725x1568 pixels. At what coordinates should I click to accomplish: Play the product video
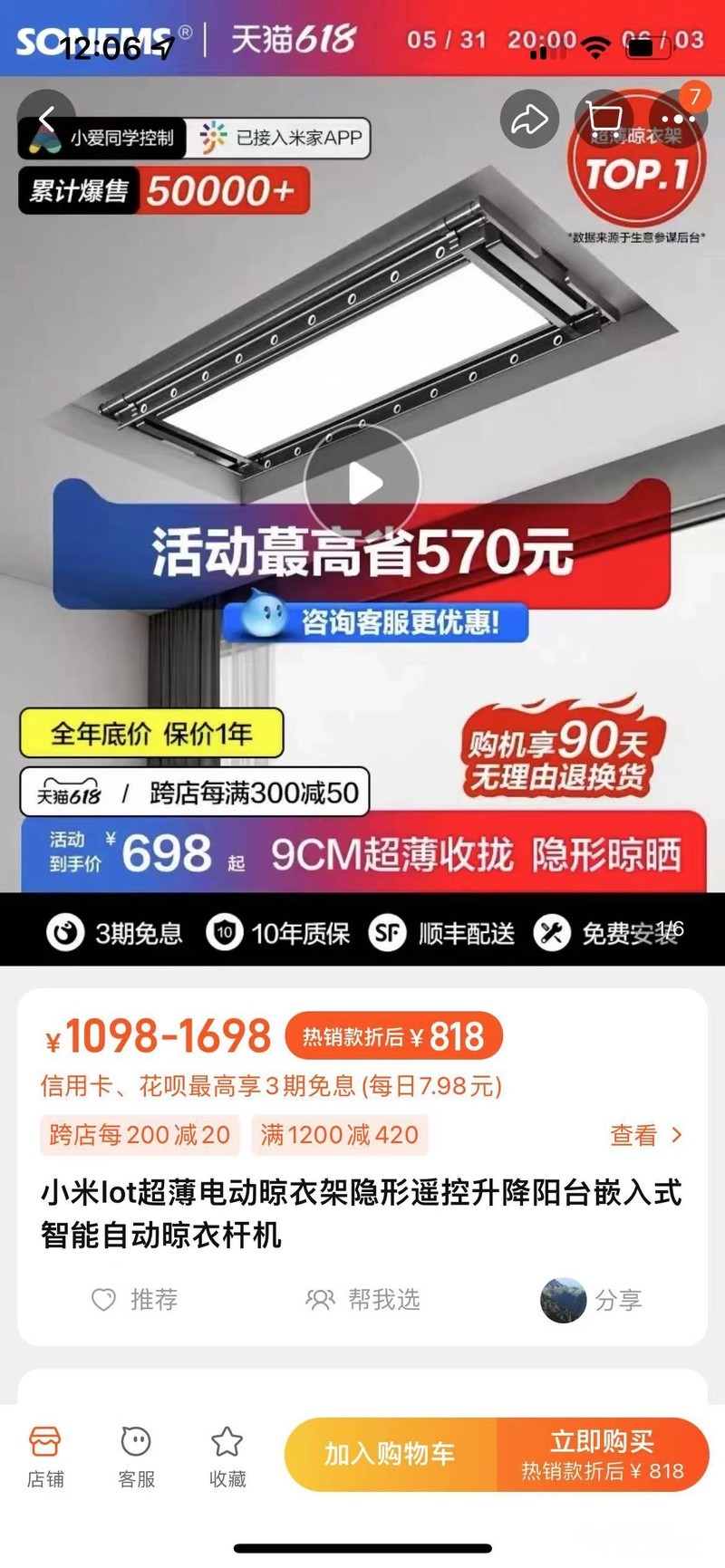362,484
